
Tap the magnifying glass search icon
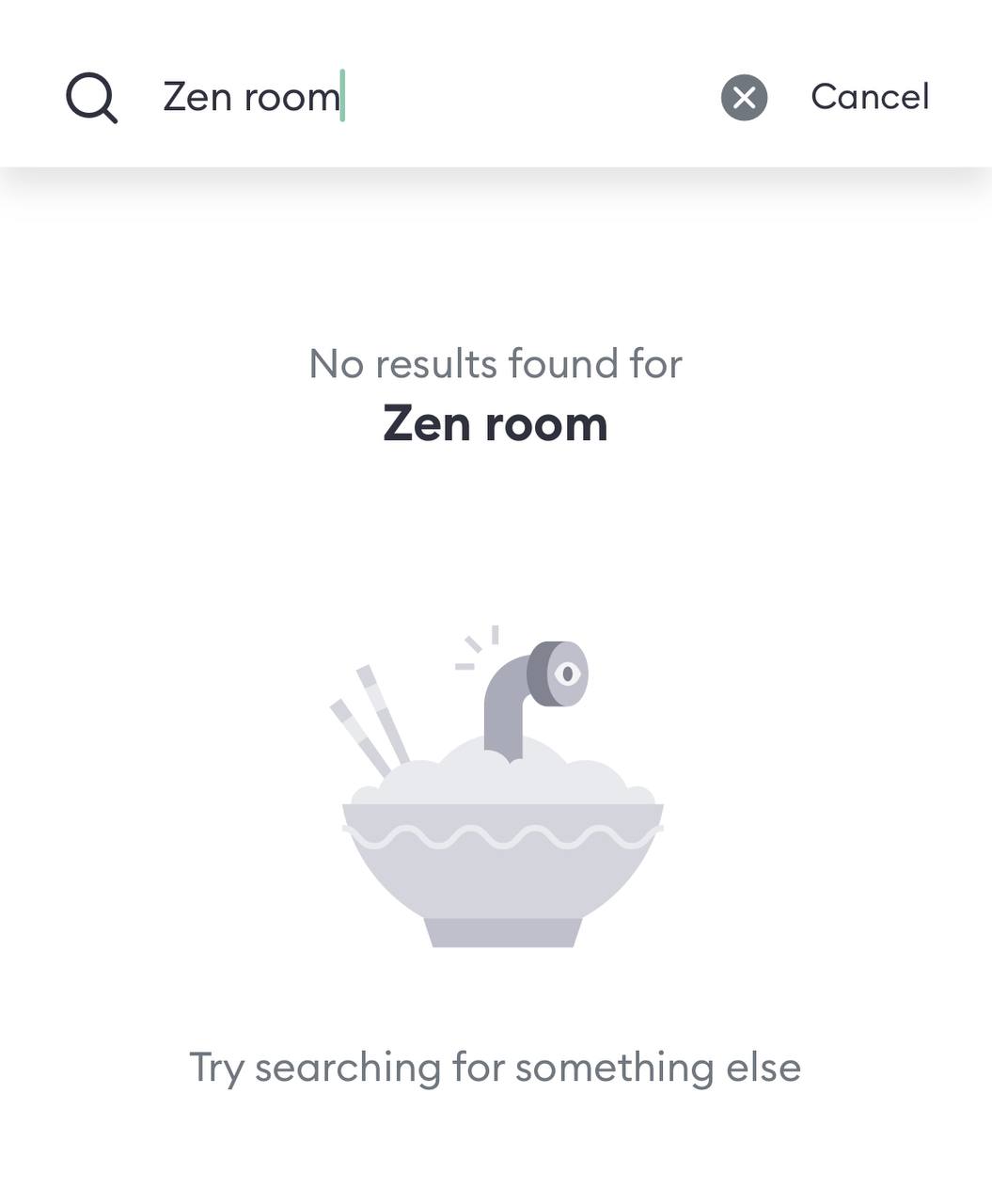[91, 98]
